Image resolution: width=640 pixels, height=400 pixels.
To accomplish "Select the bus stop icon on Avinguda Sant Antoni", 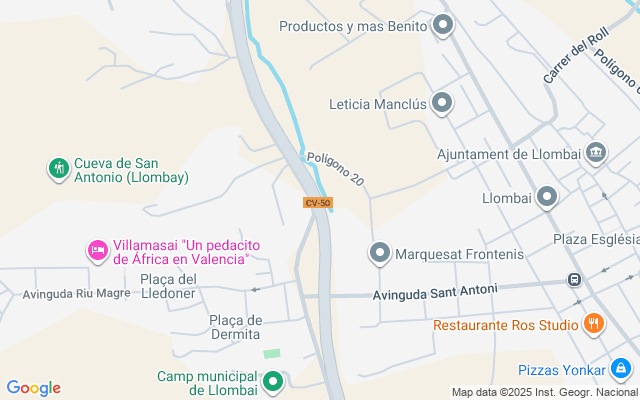I will coord(575,280).
